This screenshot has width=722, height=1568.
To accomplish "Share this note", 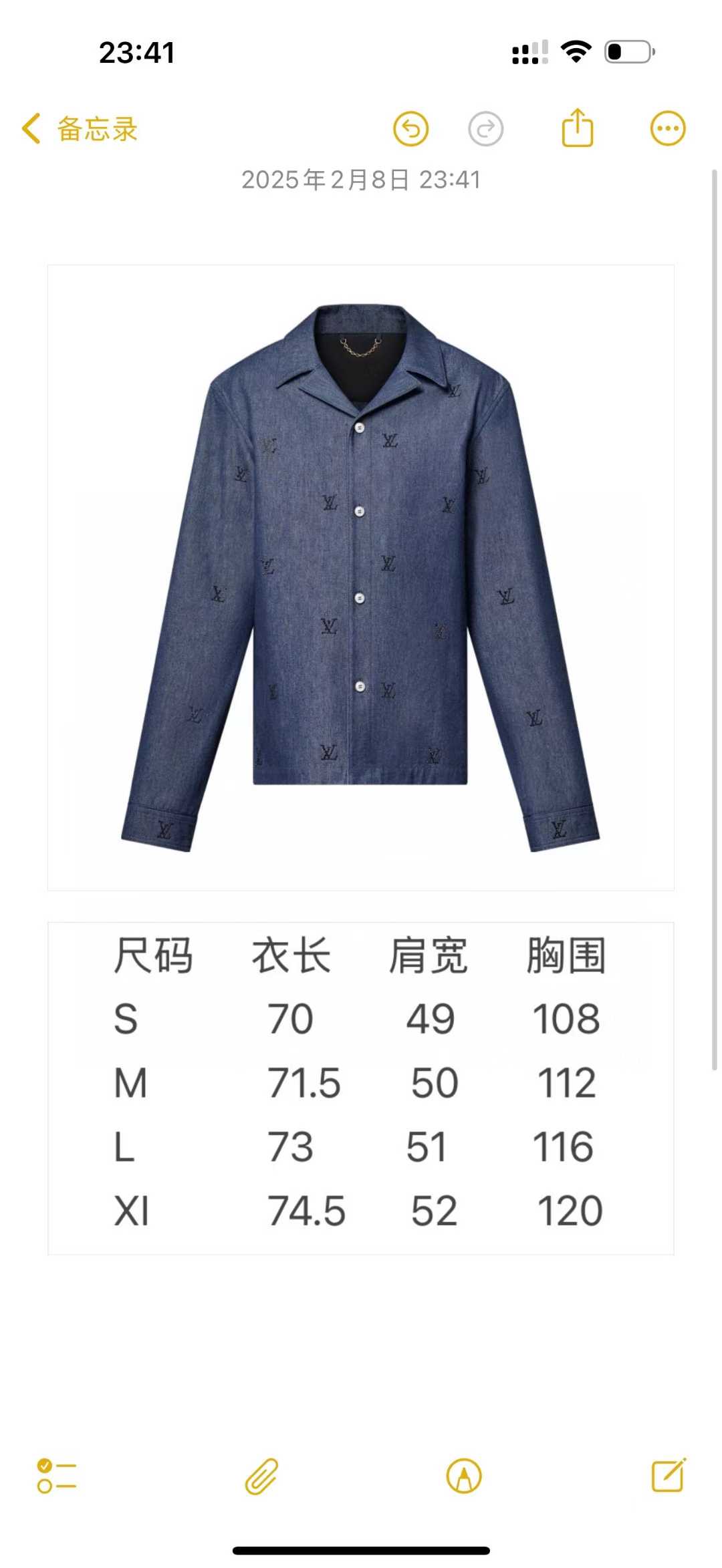I will (x=577, y=128).
